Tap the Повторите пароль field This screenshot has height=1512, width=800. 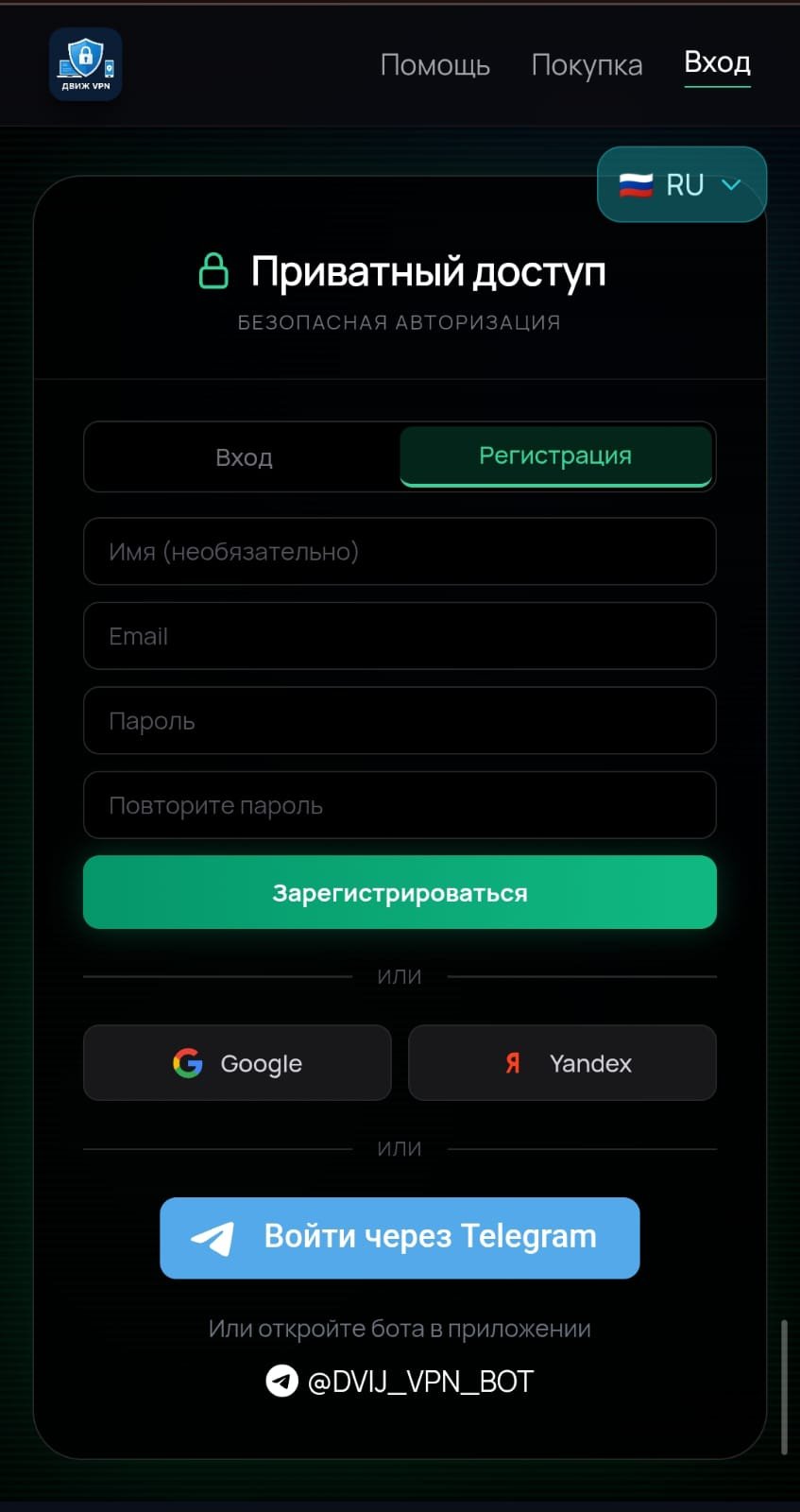pyautogui.click(x=400, y=805)
